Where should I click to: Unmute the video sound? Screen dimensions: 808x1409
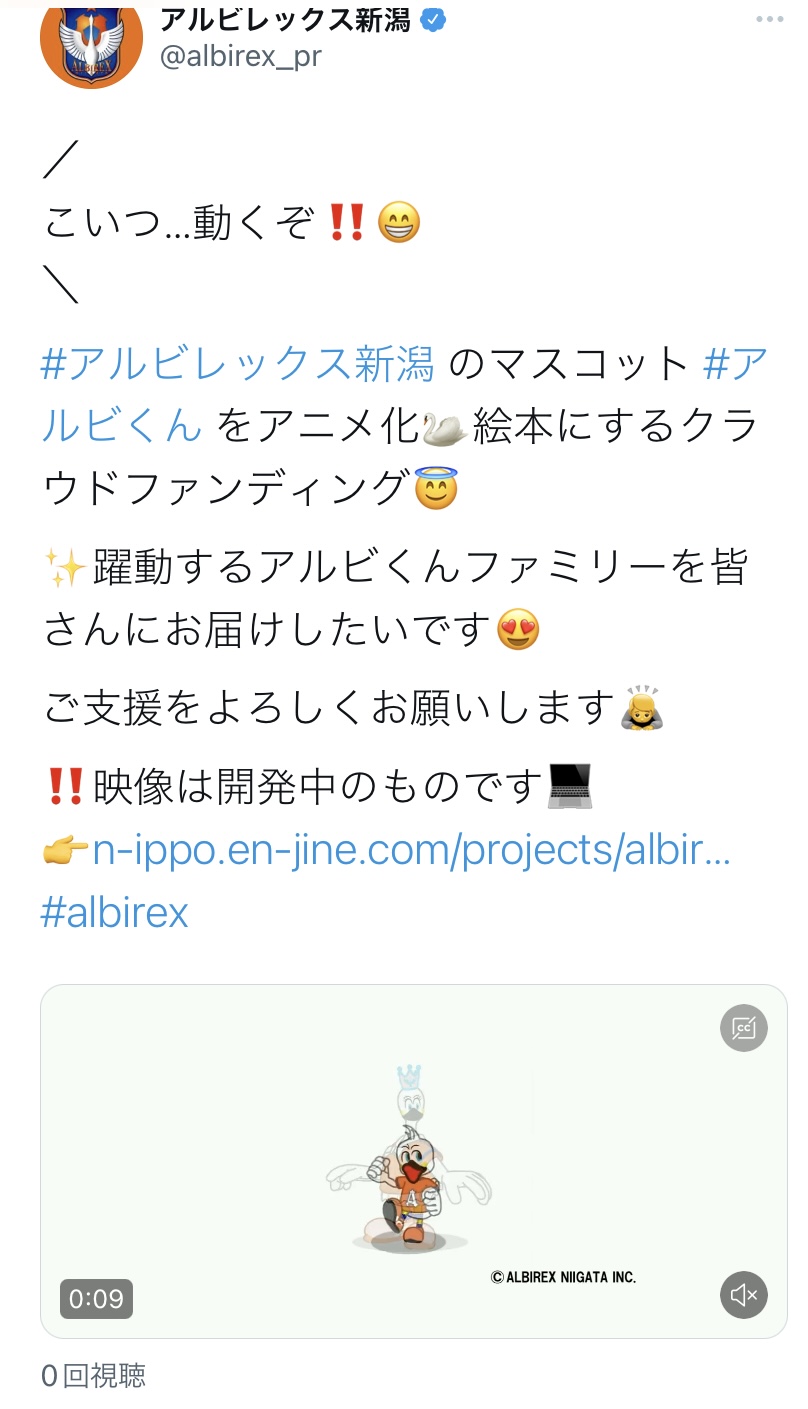point(743,1296)
